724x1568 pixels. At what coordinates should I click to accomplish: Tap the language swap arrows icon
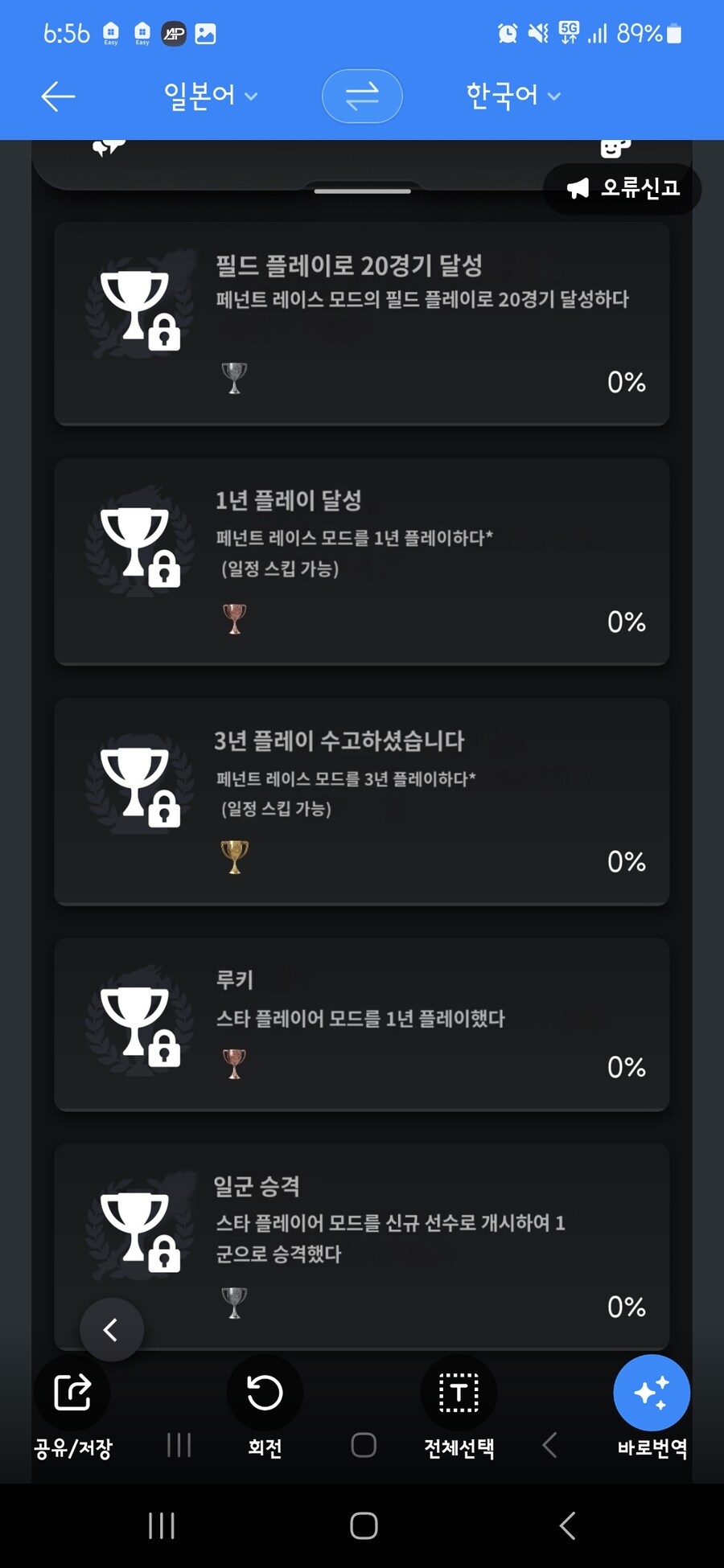[x=362, y=96]
